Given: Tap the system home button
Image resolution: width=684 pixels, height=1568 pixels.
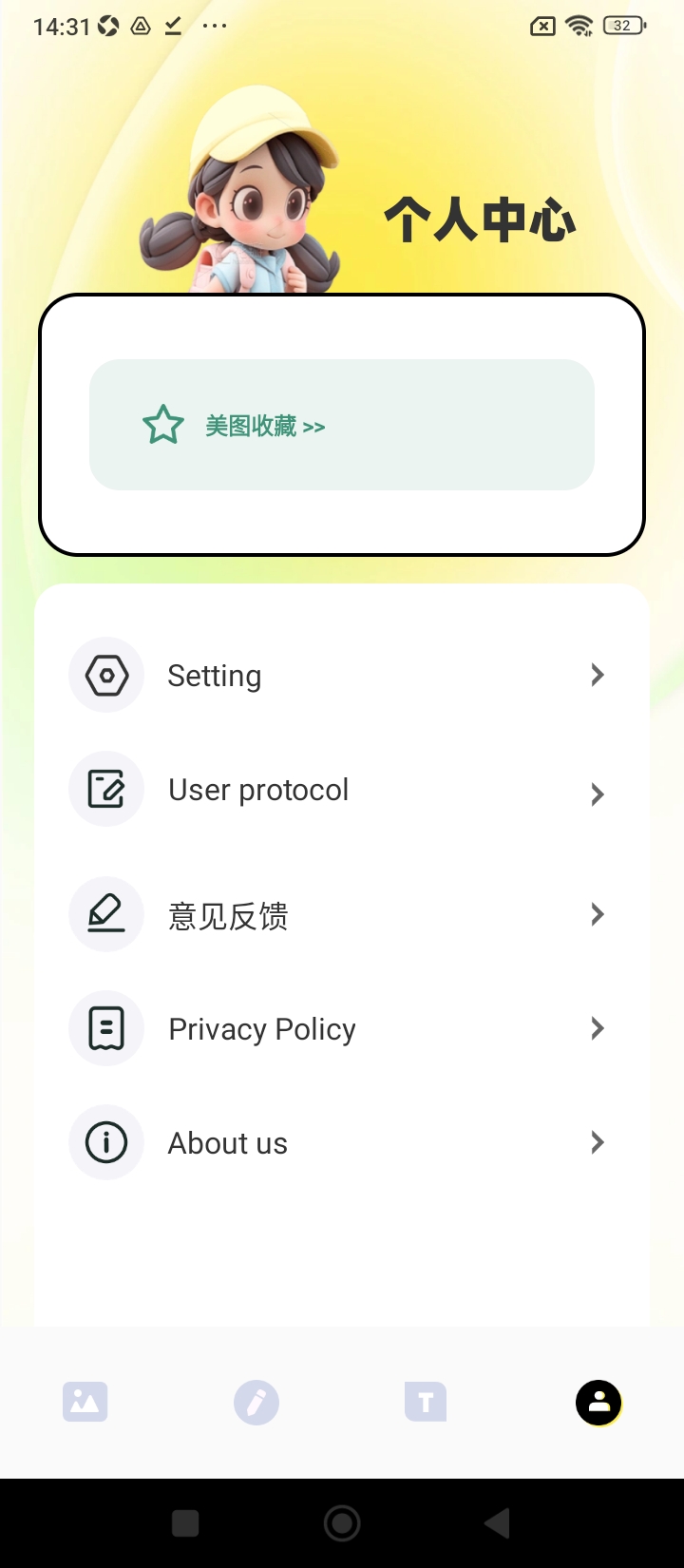Looking at the screenshot, I should [342, 1523].
